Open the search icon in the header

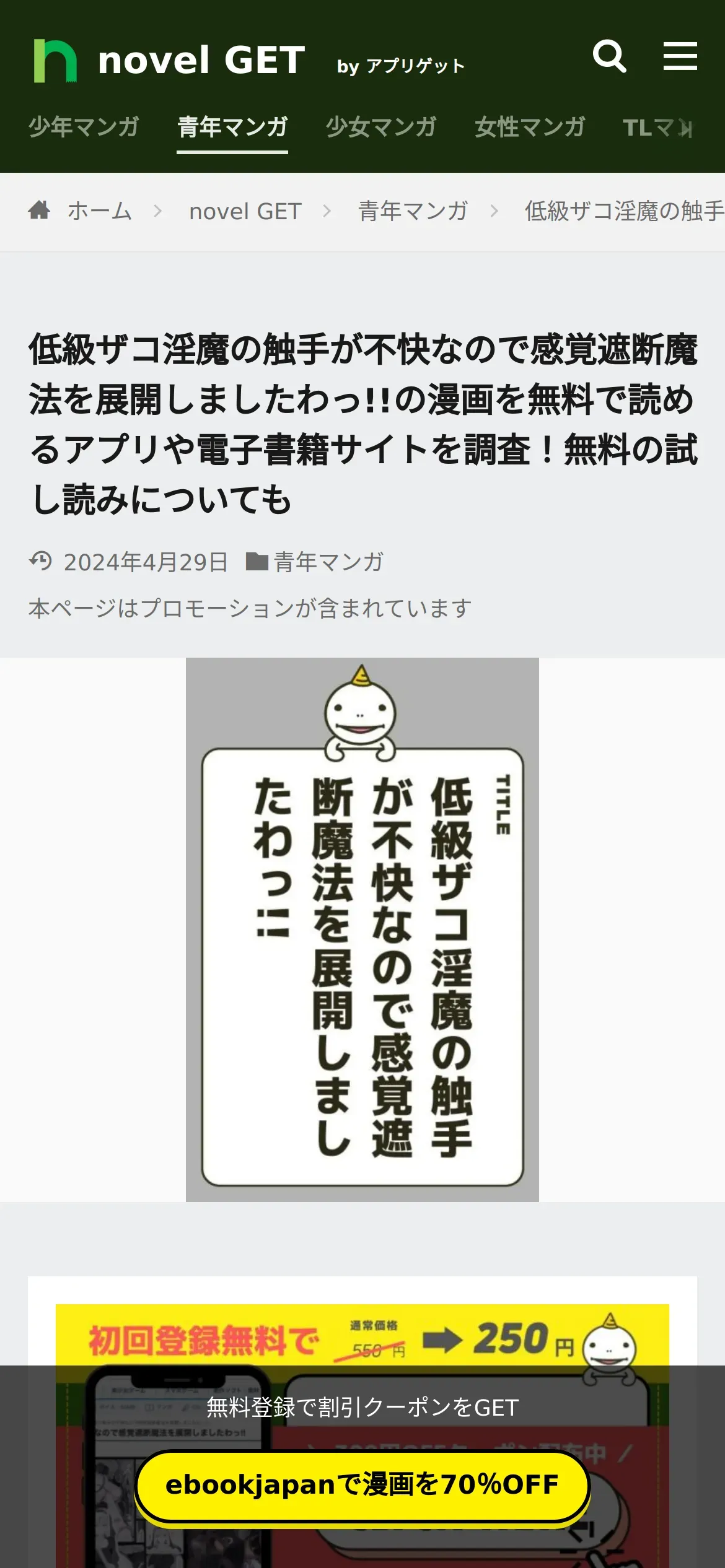point(610,57)
